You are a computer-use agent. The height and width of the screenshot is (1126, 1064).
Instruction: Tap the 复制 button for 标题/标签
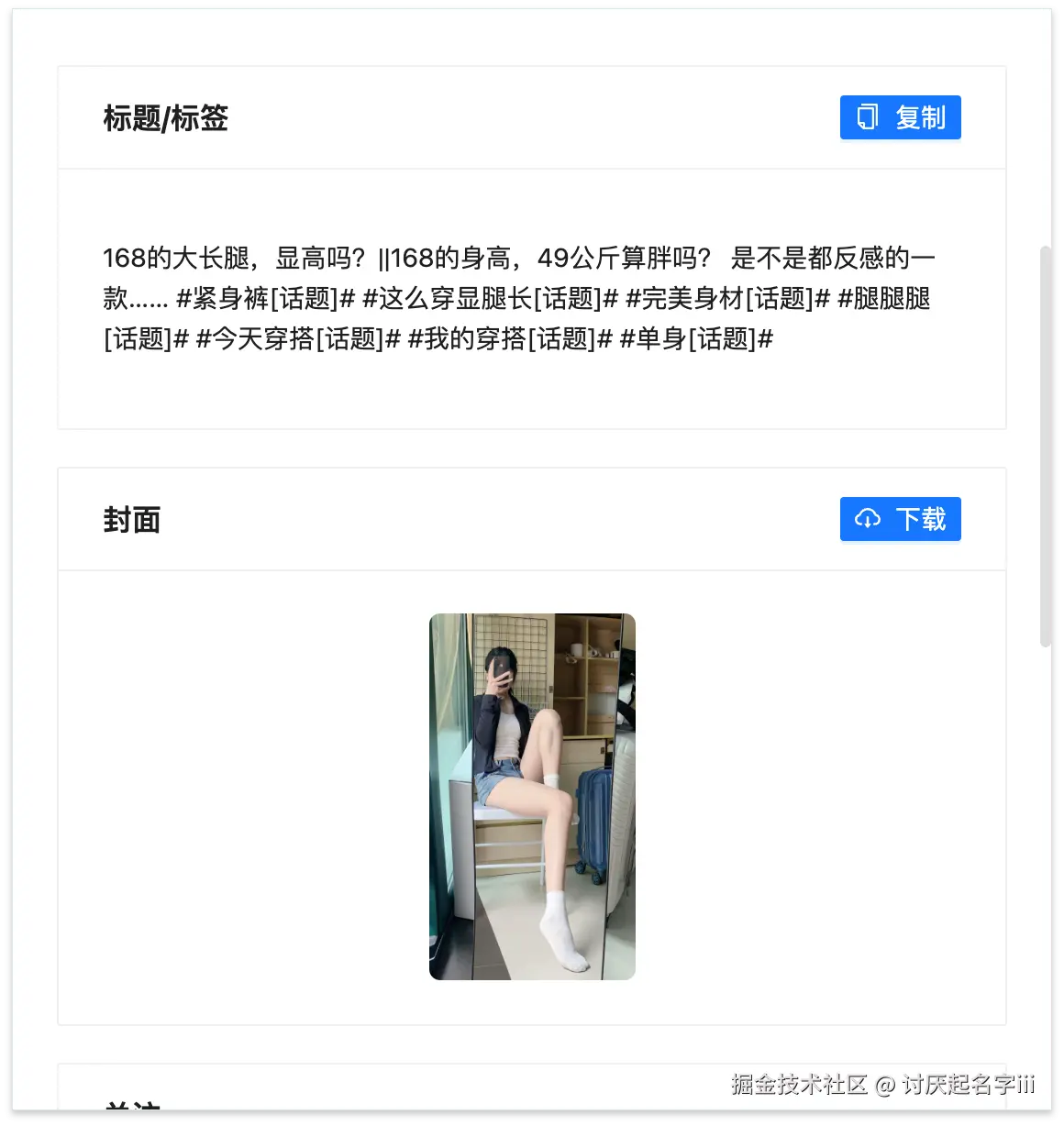[x=900, y=117]
